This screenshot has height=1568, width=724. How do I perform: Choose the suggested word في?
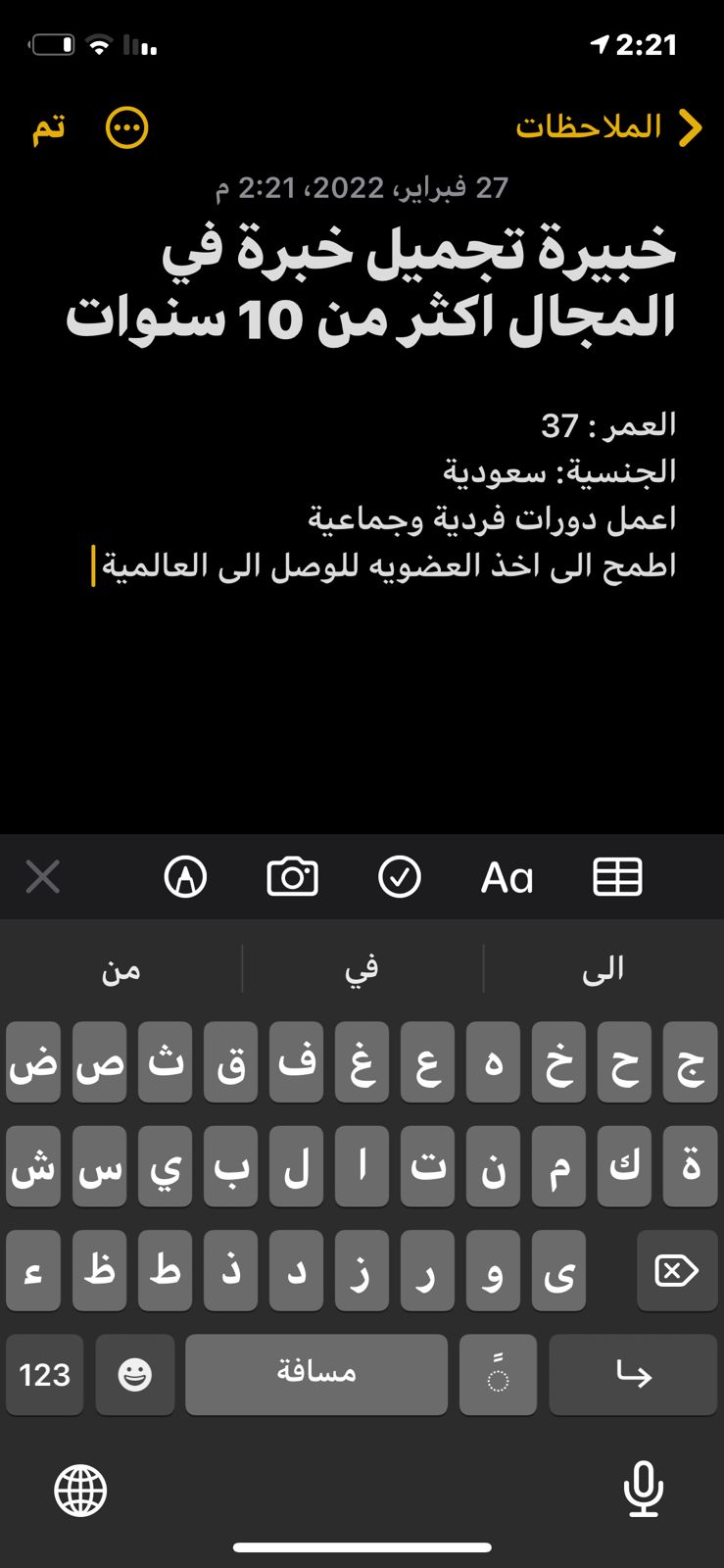click(362, 968)
